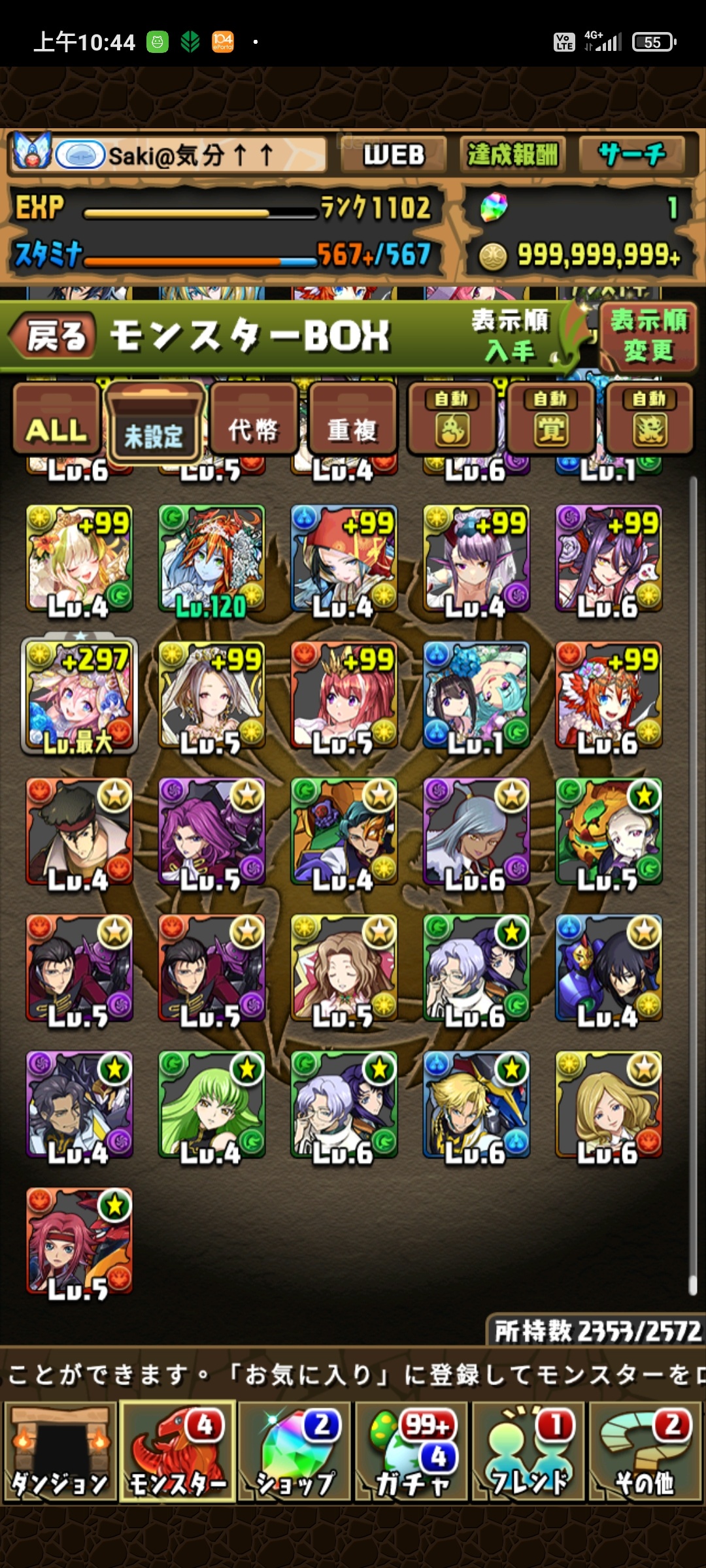706x1568 pixels.
Task: Open the フレンド friends tab
Action: [529, 1452]
